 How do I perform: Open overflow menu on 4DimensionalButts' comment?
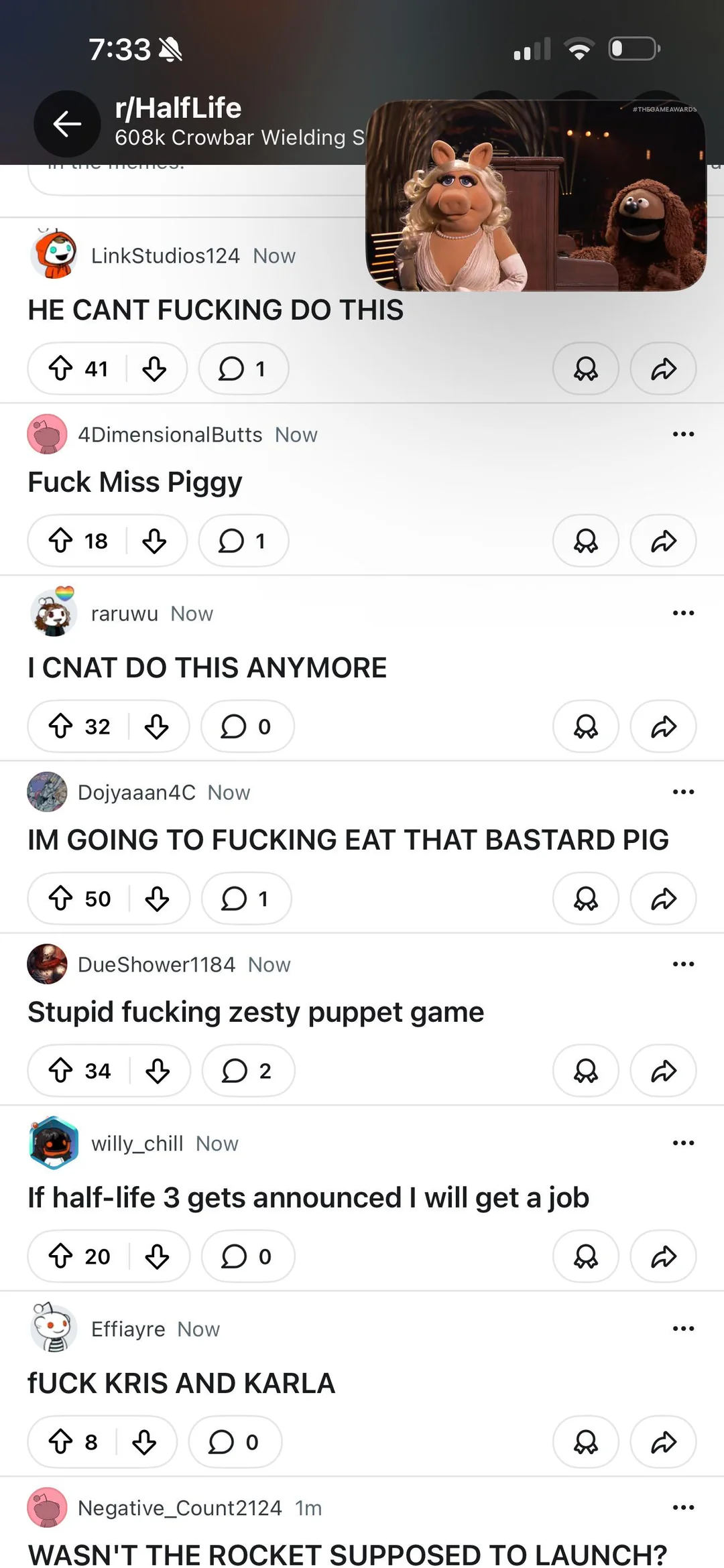[x=683, y=434]
